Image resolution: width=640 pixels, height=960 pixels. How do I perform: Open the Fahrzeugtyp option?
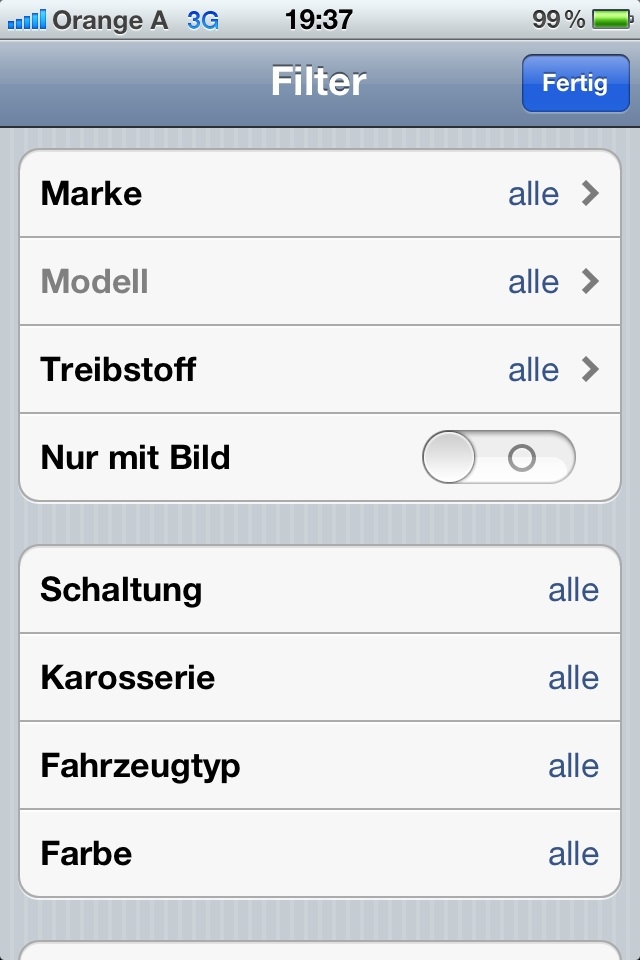coord(320,766)
